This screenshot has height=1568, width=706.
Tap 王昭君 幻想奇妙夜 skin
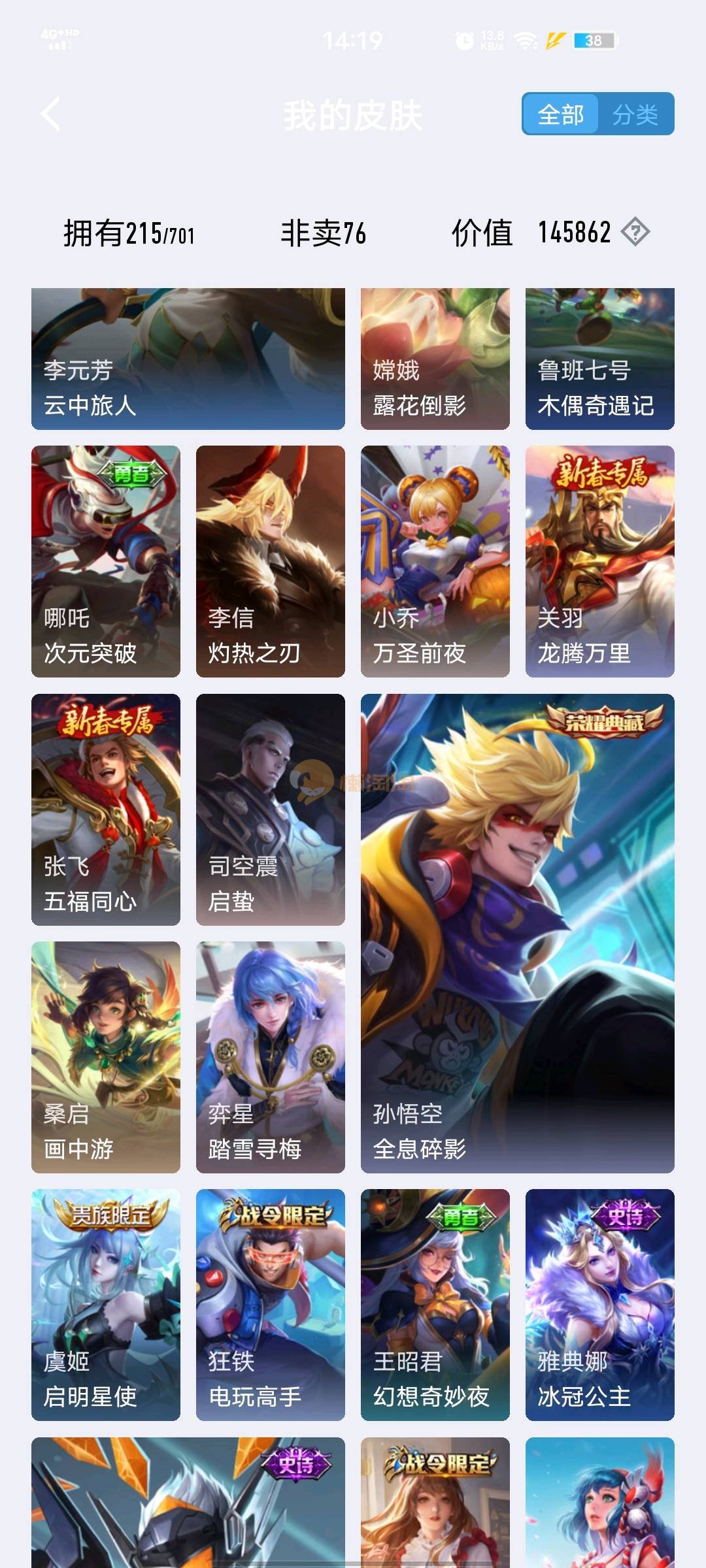click(x=435, y=1304)
